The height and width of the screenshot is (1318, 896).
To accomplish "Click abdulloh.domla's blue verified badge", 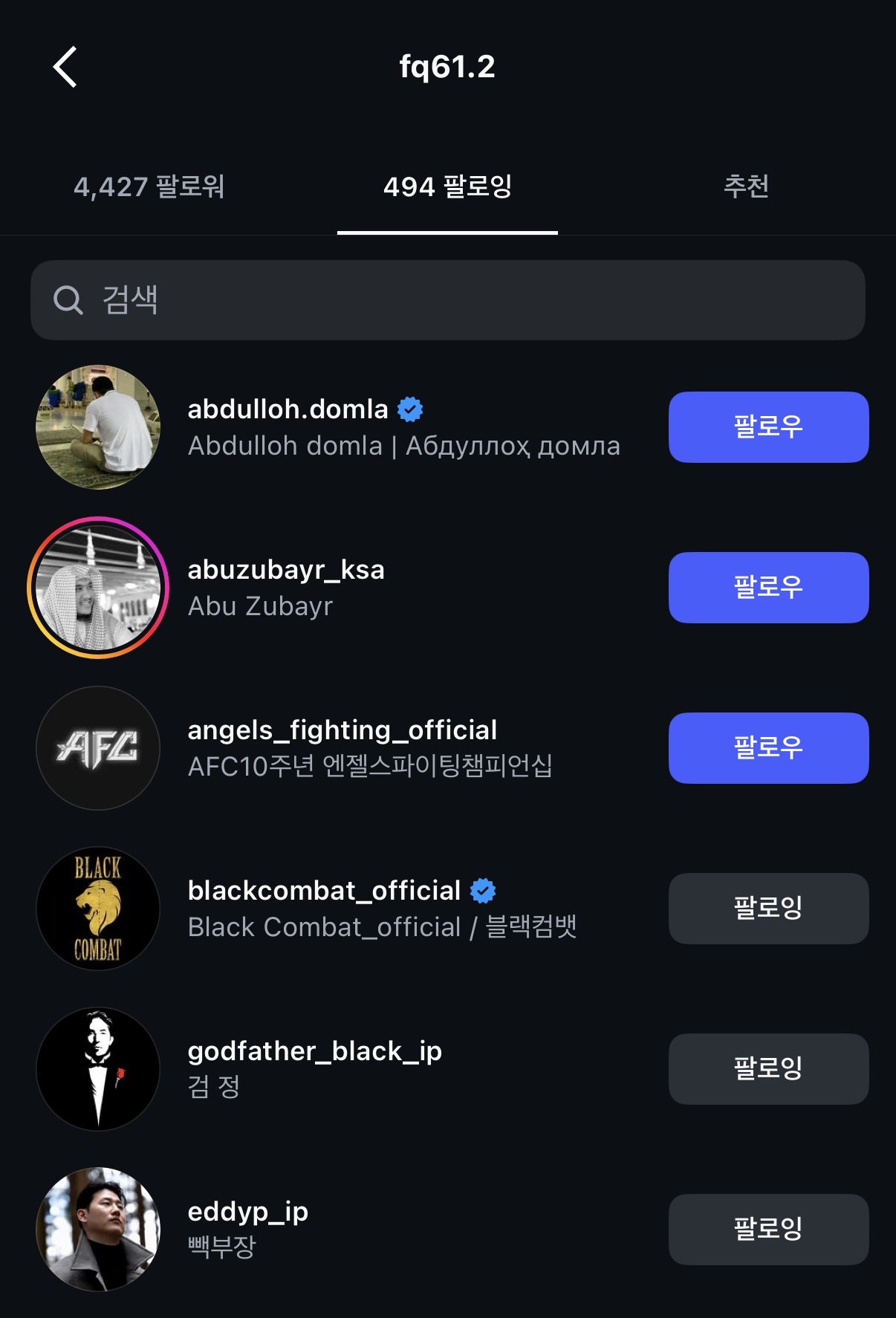I will (409, 408).
